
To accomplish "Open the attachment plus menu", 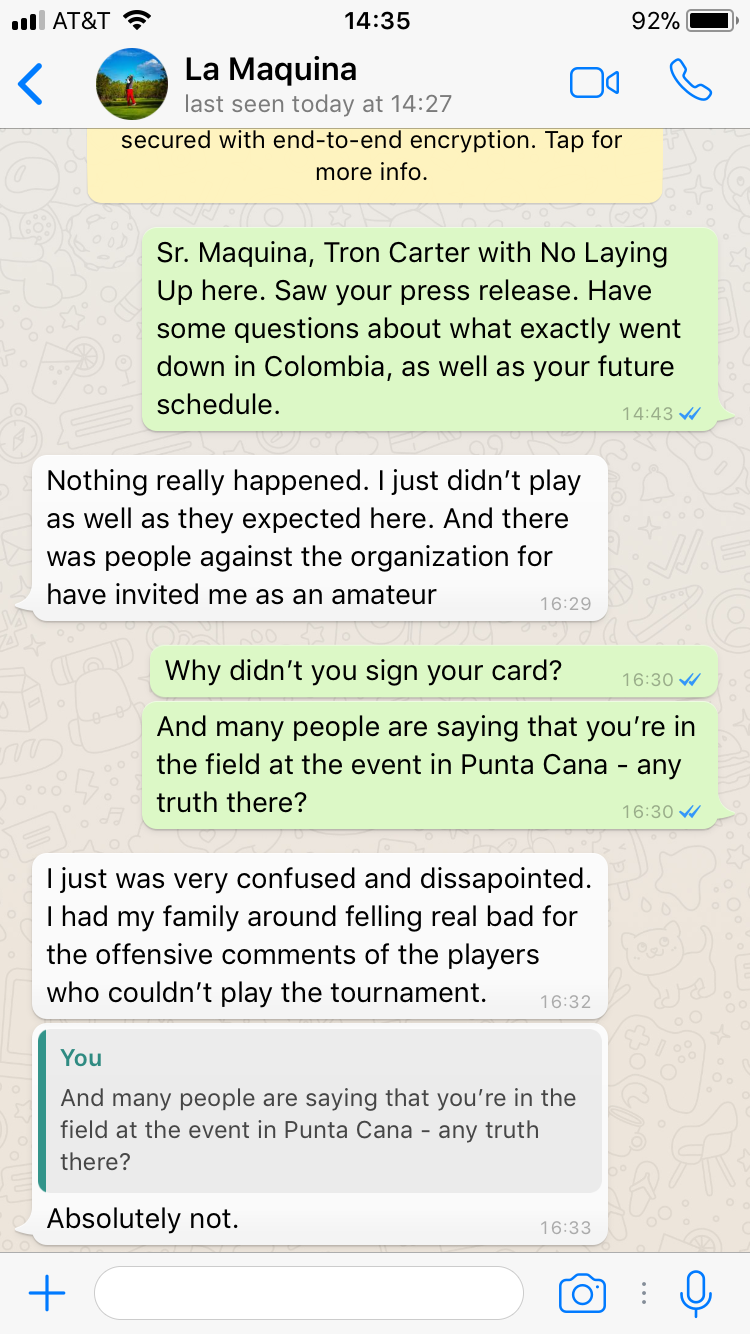I will (47, 1294).
